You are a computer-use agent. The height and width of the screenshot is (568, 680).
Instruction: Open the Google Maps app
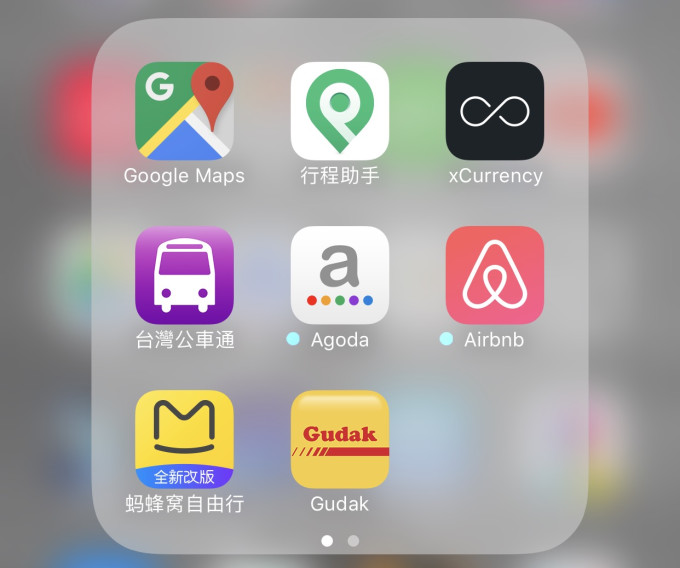[x=184, y=111]
